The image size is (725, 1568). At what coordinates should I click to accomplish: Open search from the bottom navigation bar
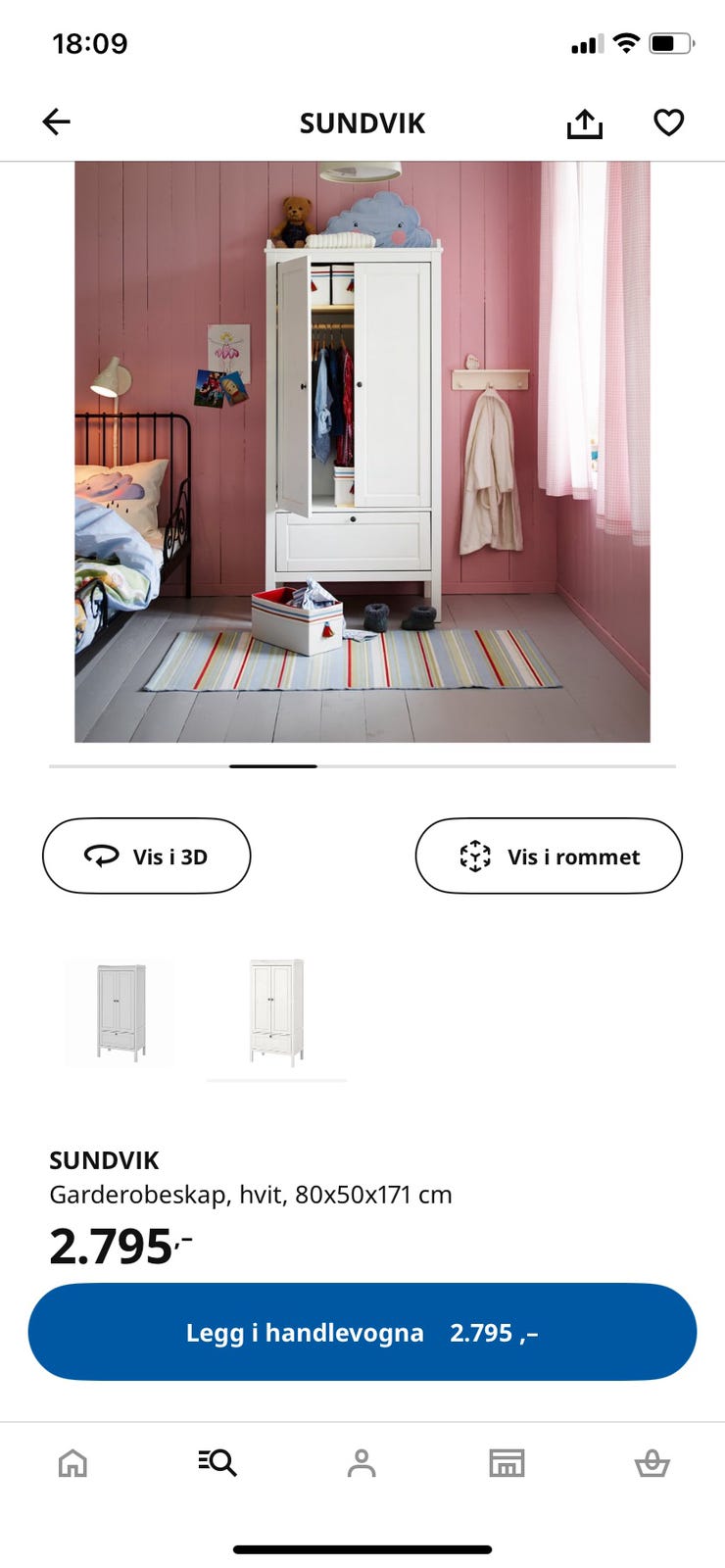[217, 1463]
